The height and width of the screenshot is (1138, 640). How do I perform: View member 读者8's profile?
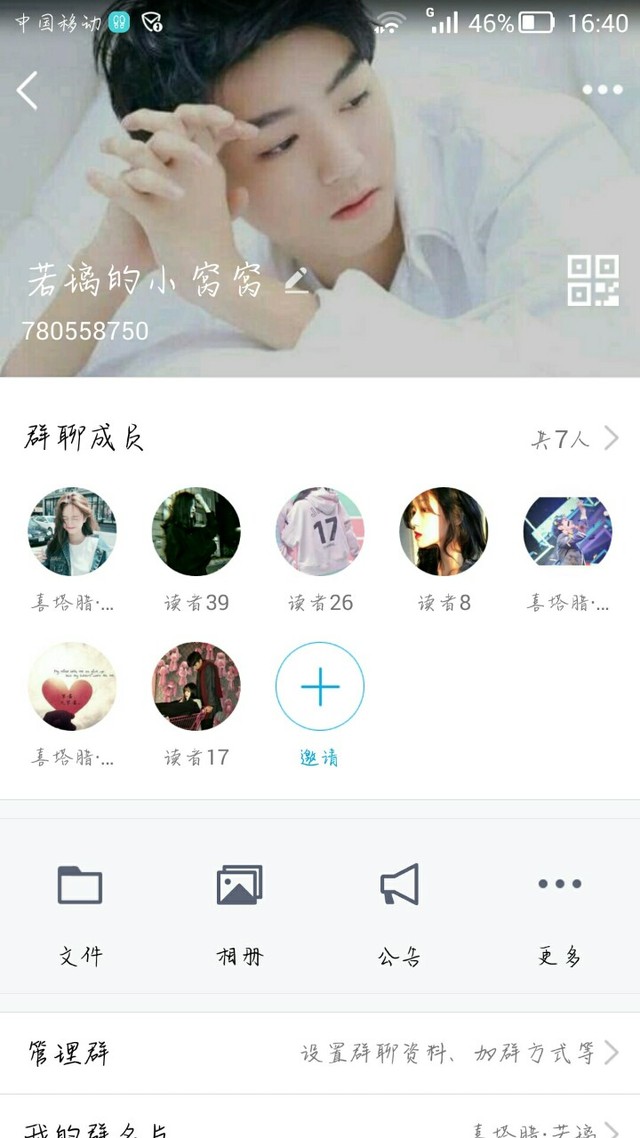pos(444,532)
